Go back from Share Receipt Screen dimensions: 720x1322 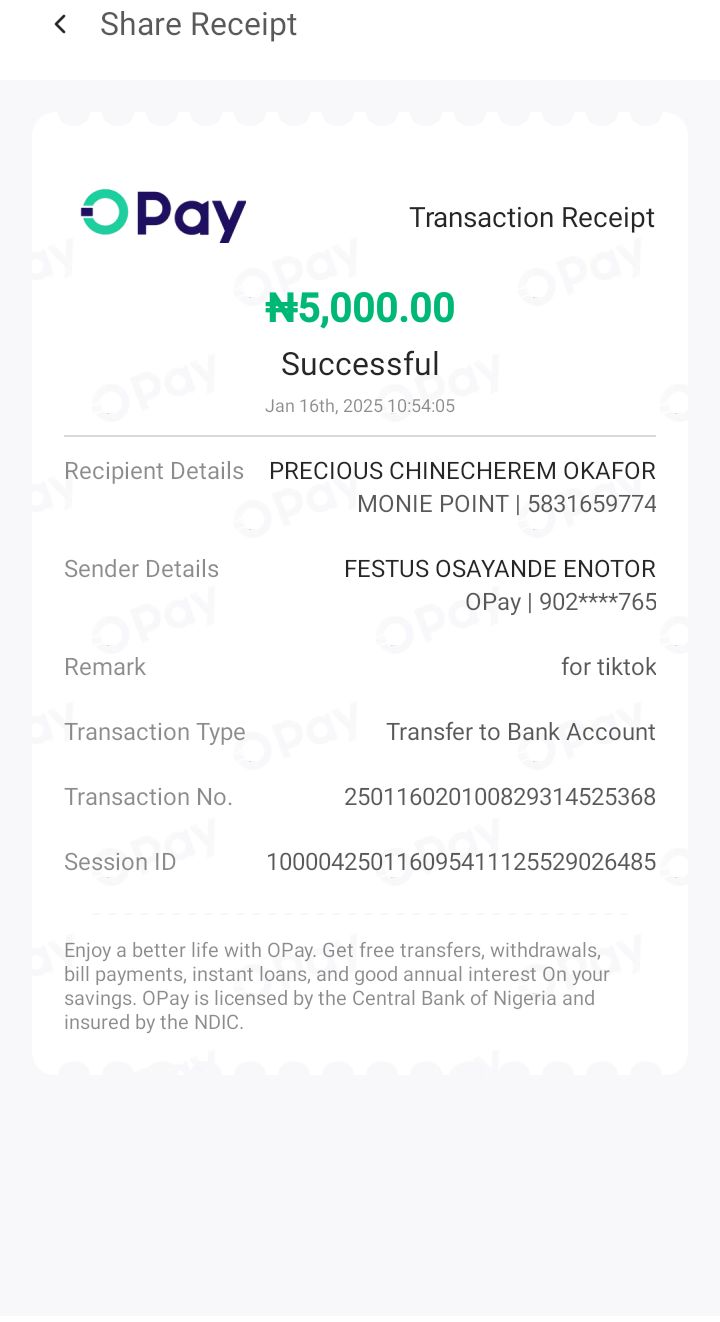pos(60,25)
